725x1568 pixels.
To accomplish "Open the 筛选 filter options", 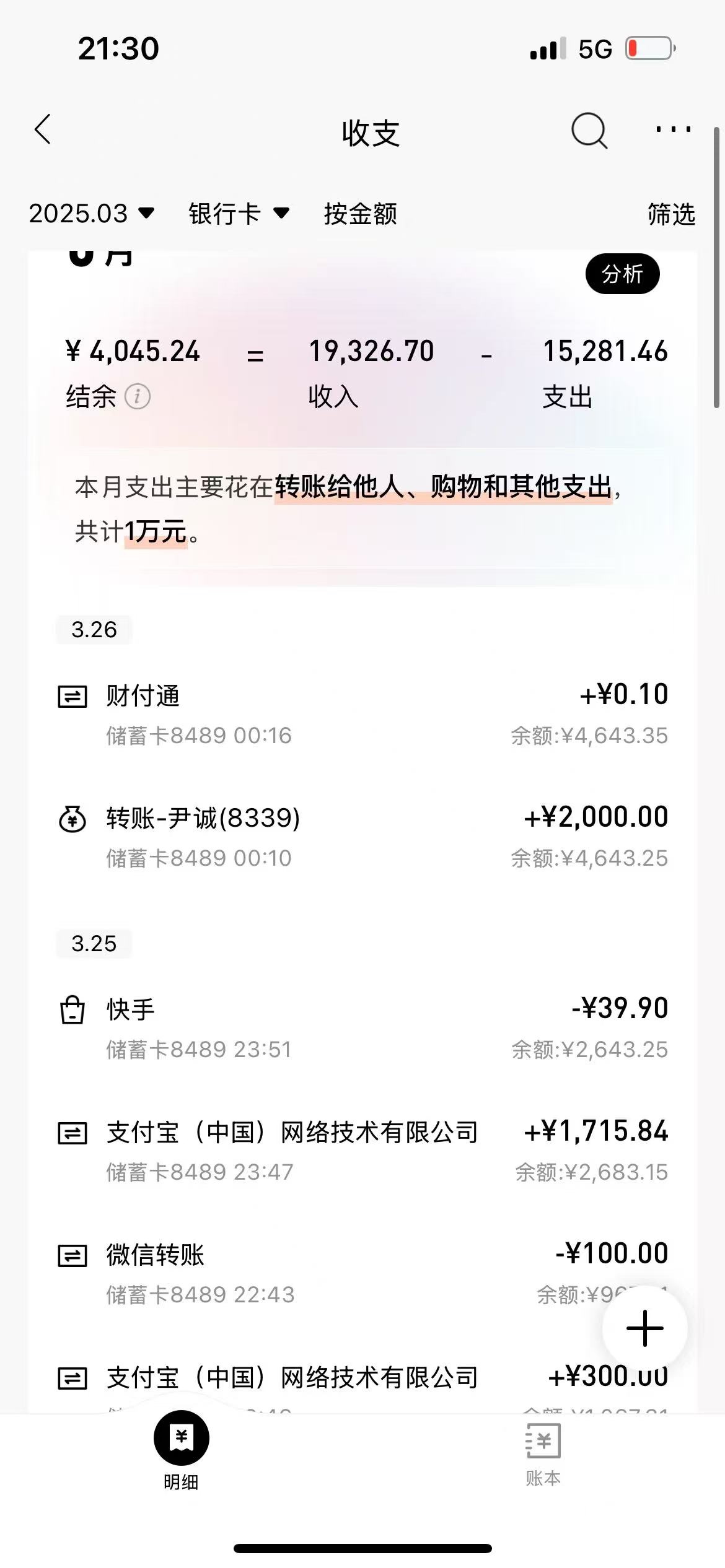I will pyautogui.click(x=671, y=214).
